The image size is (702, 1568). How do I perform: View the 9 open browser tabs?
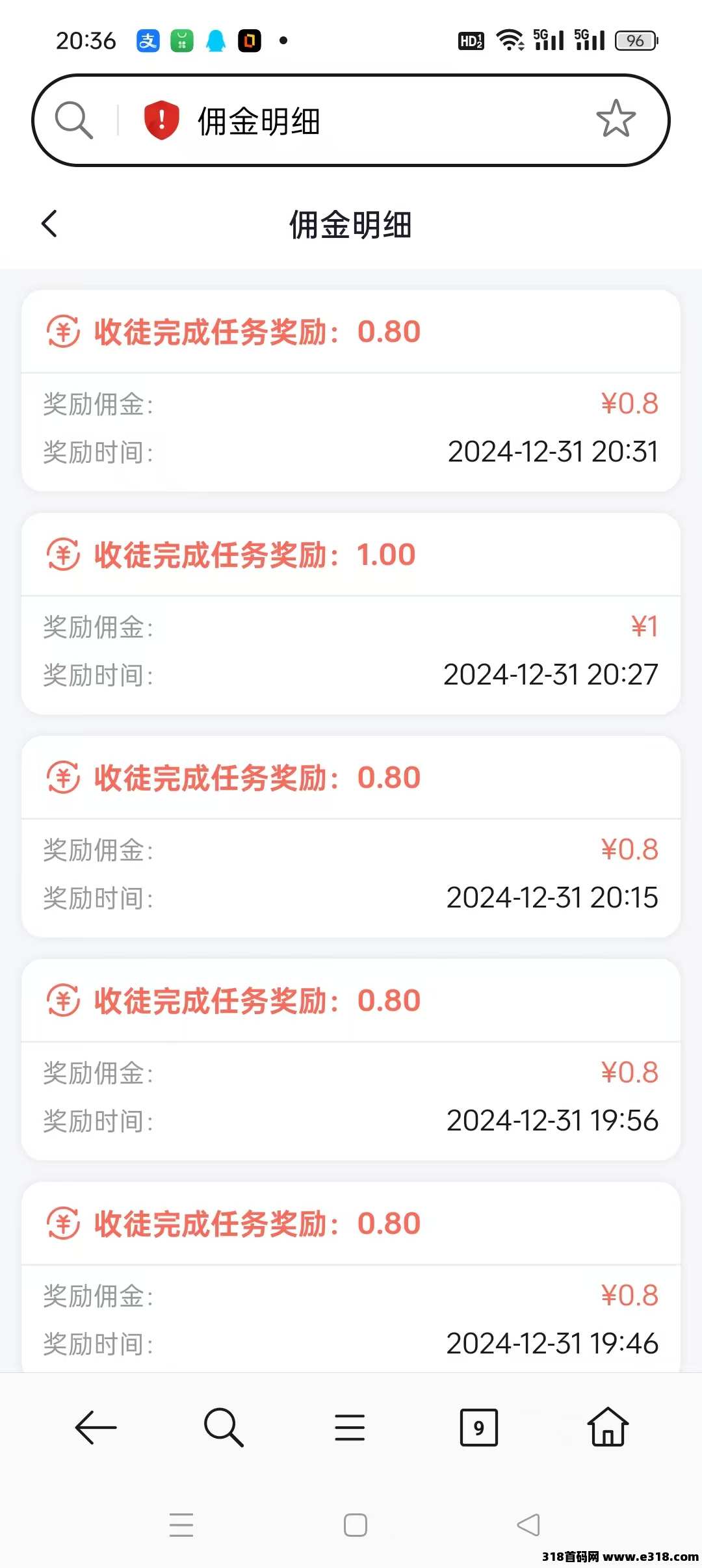(x=478, y=1428)
